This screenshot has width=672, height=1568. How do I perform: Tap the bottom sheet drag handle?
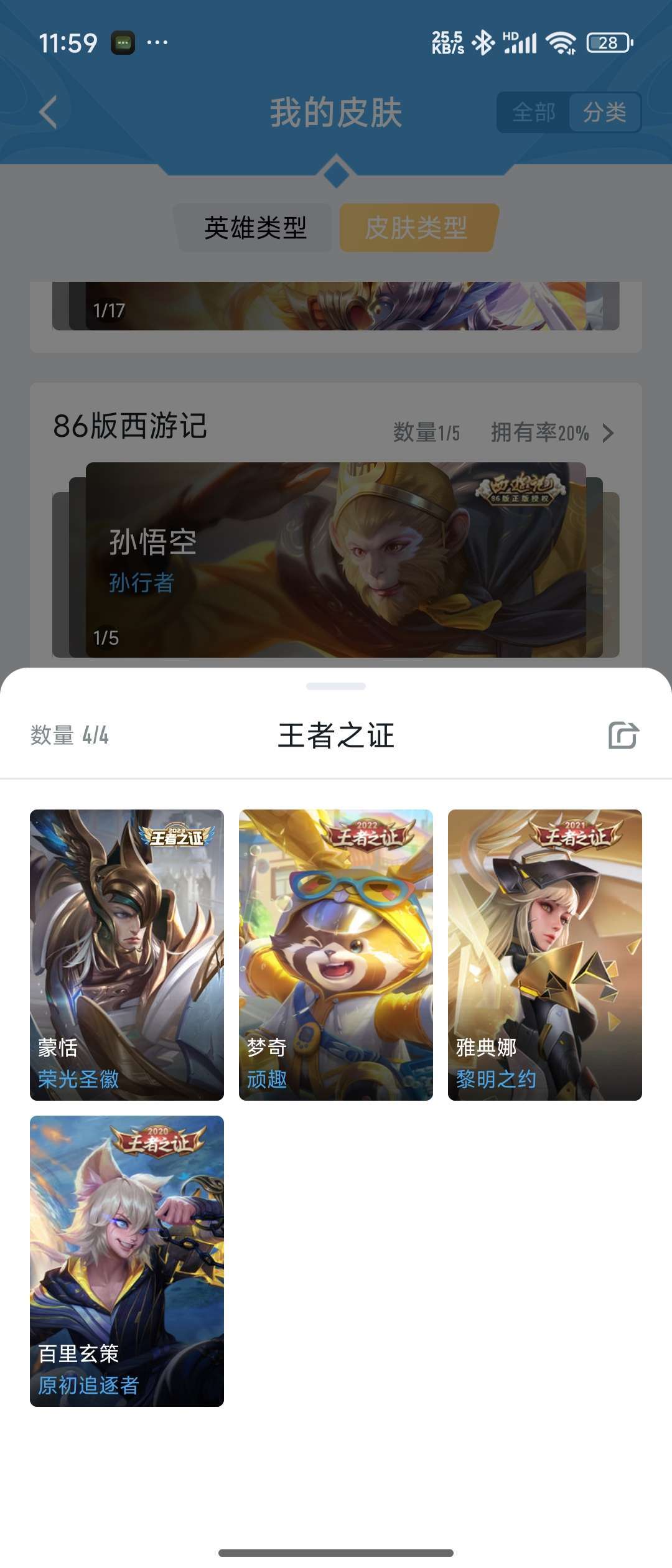point(336,686)
